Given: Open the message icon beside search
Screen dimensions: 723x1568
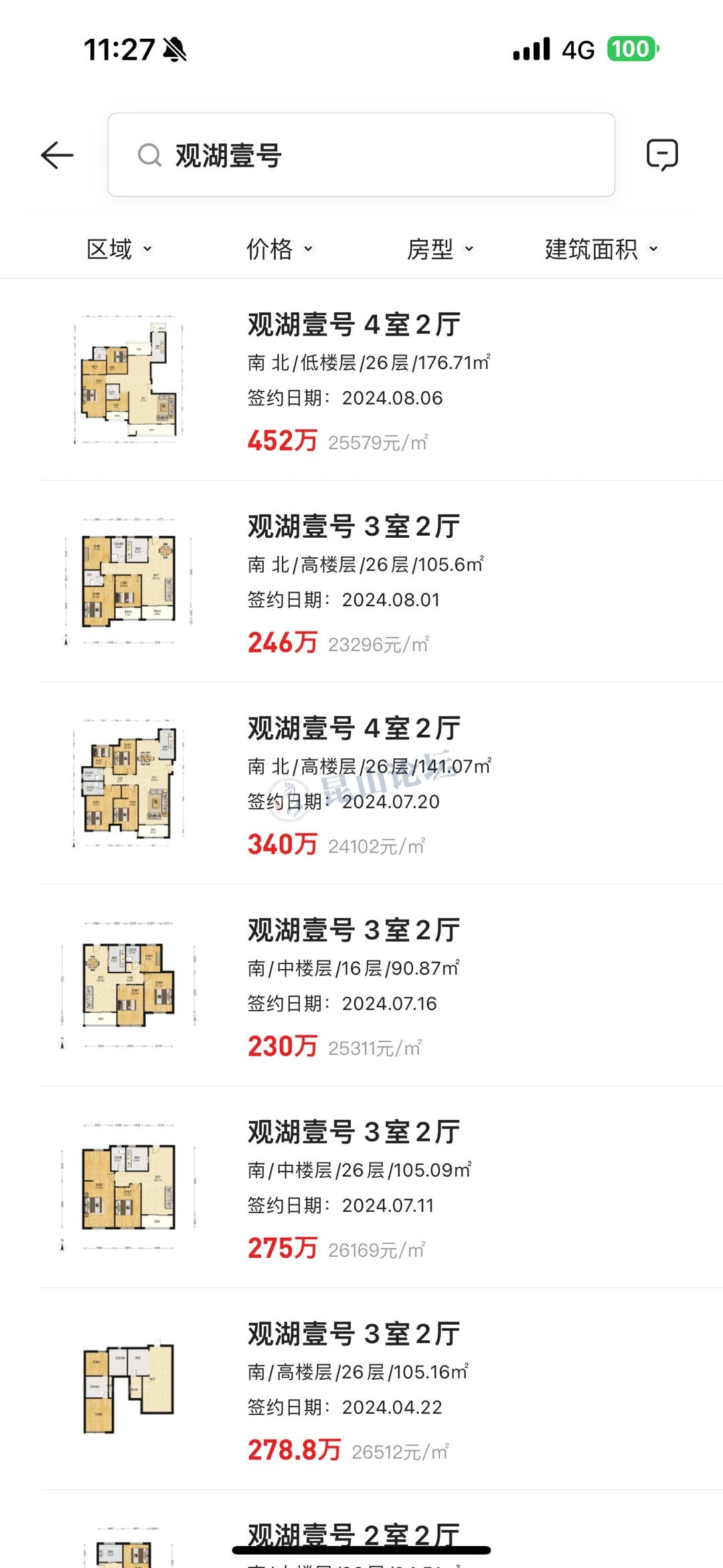Looking at the screenshot, I should click(x=662, y=155).
